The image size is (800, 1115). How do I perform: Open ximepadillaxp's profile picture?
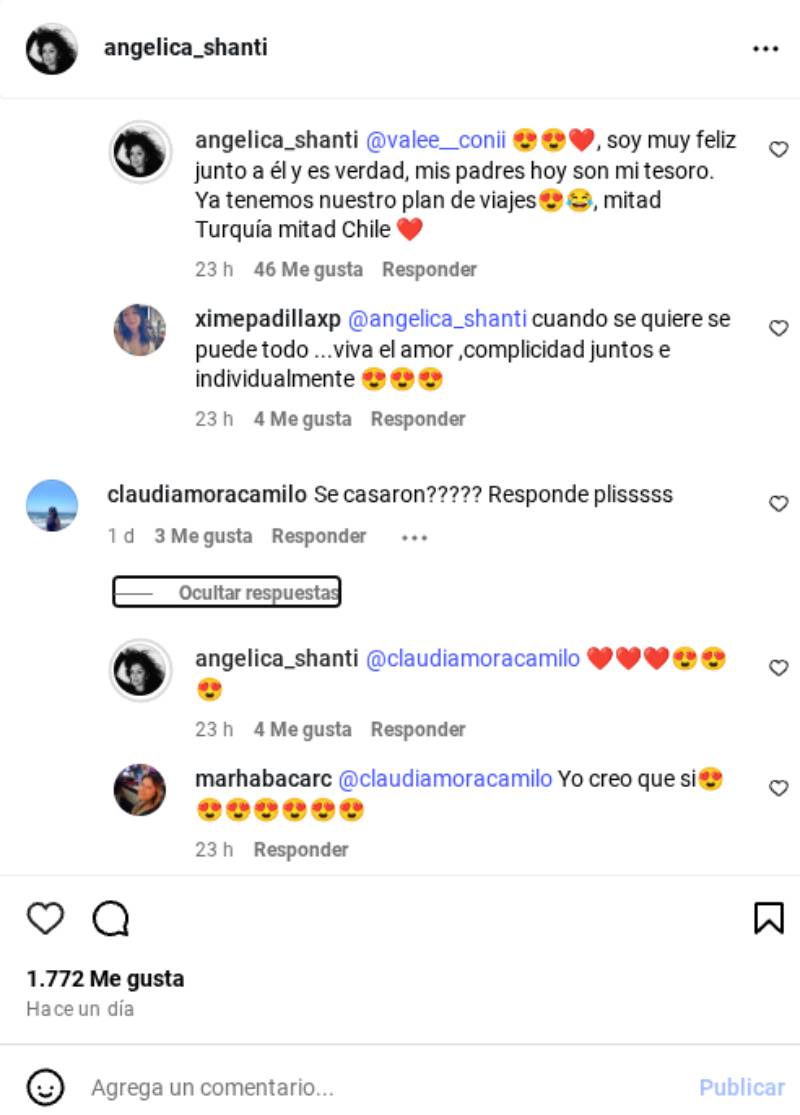pos(140,330)
